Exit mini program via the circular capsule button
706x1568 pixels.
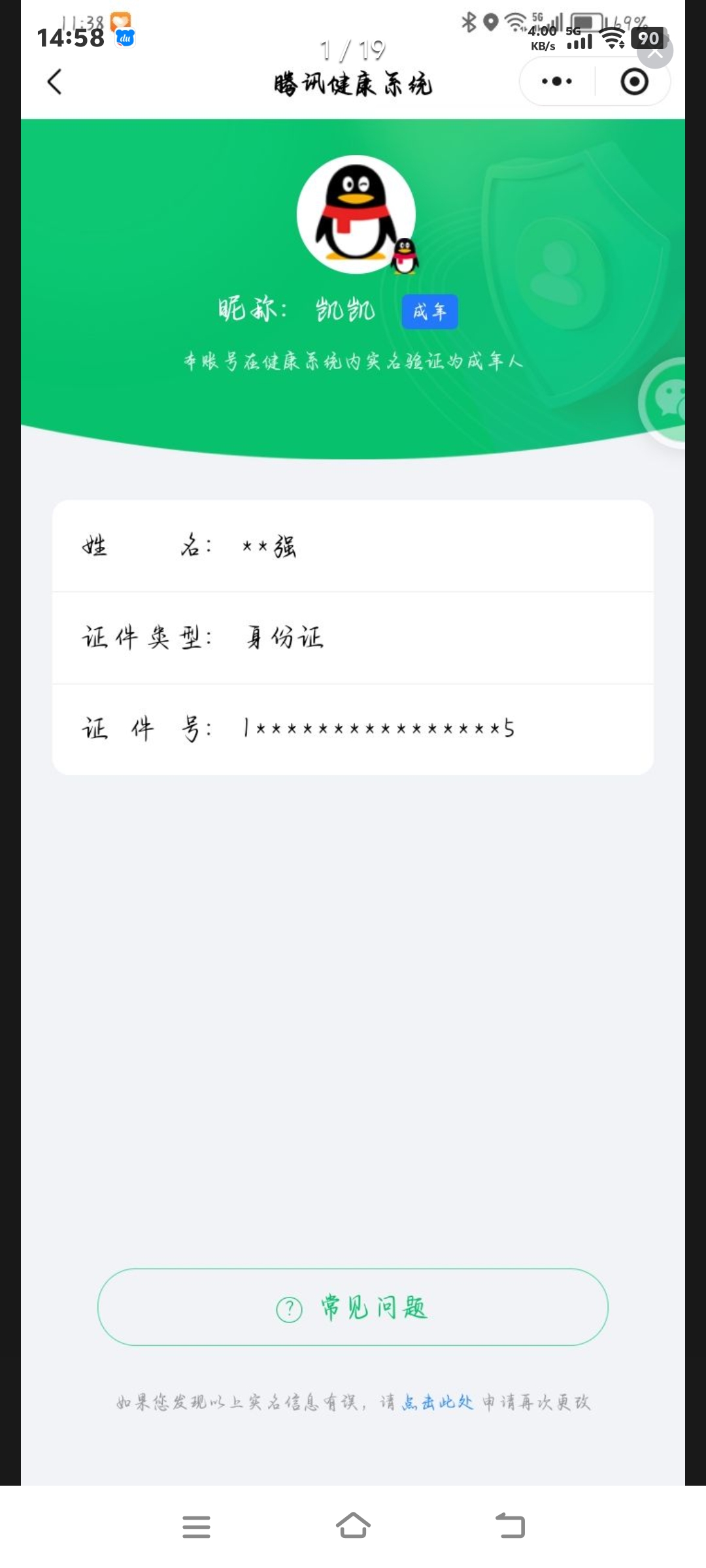(x=632, y=81)
